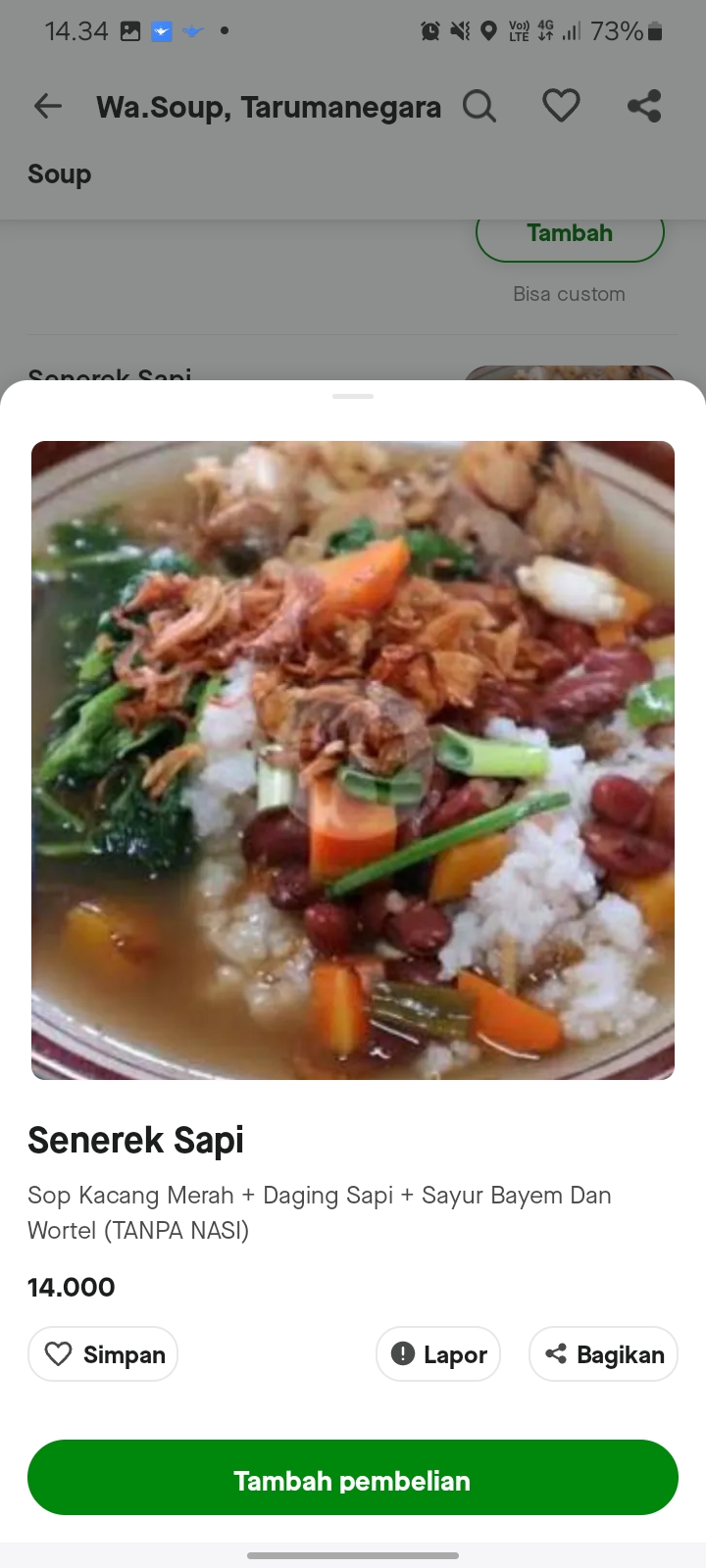Collapse the Senerek Sapi bottom sheet

tap(352, 397)
